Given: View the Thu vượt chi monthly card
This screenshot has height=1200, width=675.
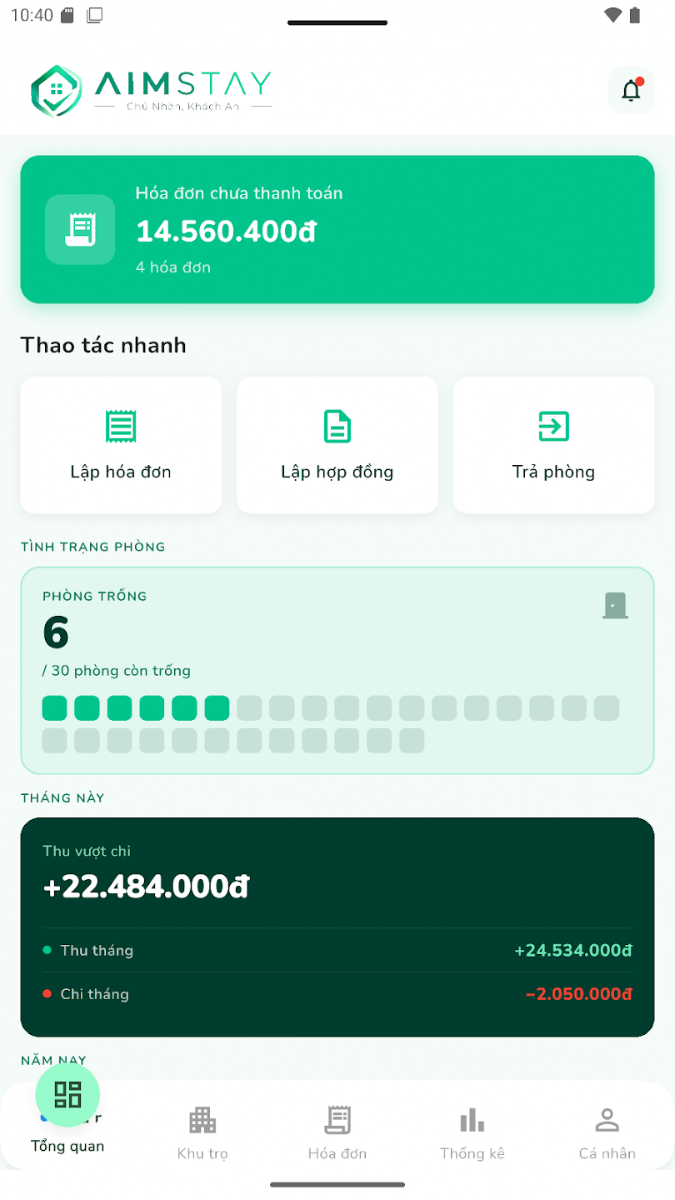Looking at the screenshot, I should [x=337, y=927].
